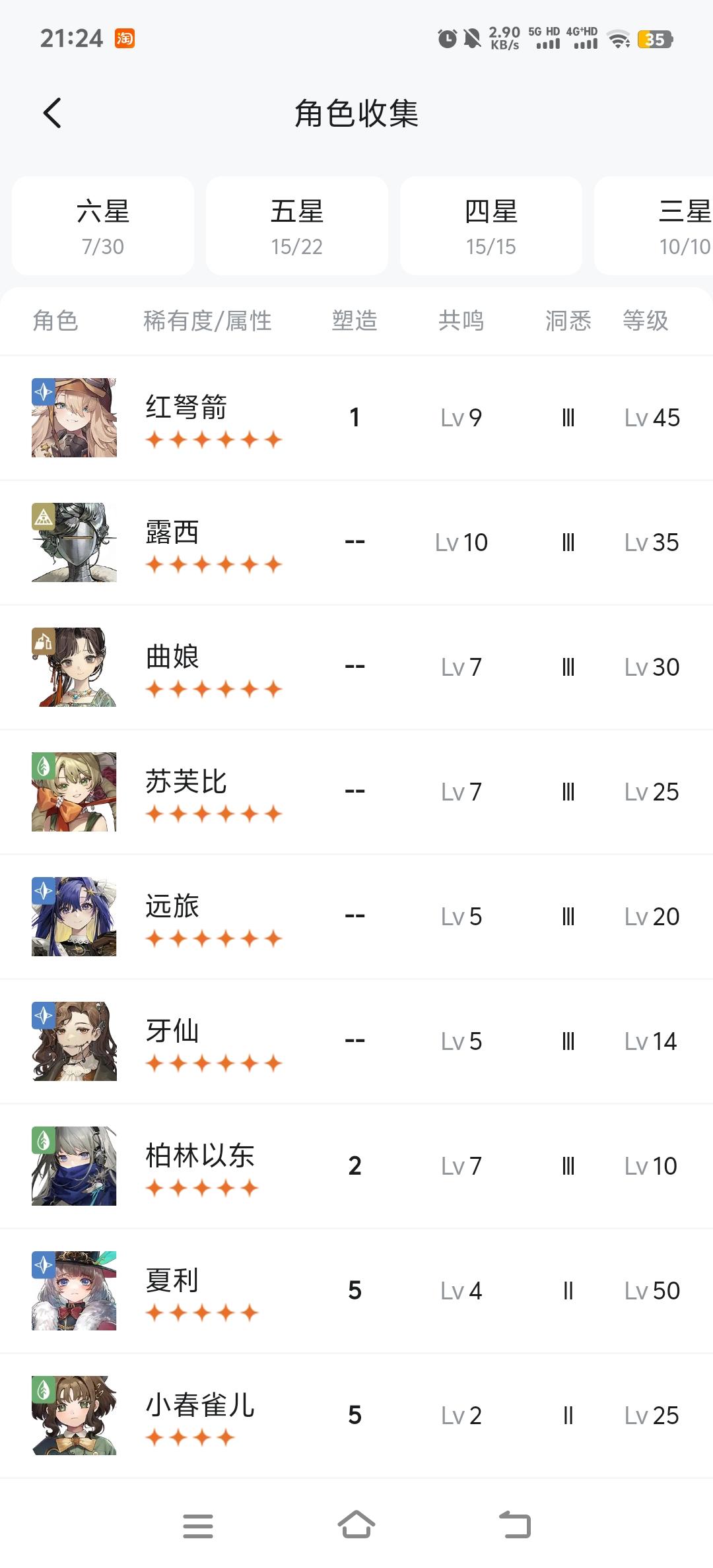Viewport: 713px width, 1568px height.
Task: Tap 曲娘's Mineral attribute icon
Action: pyautogui.click(x=44, y=641)
